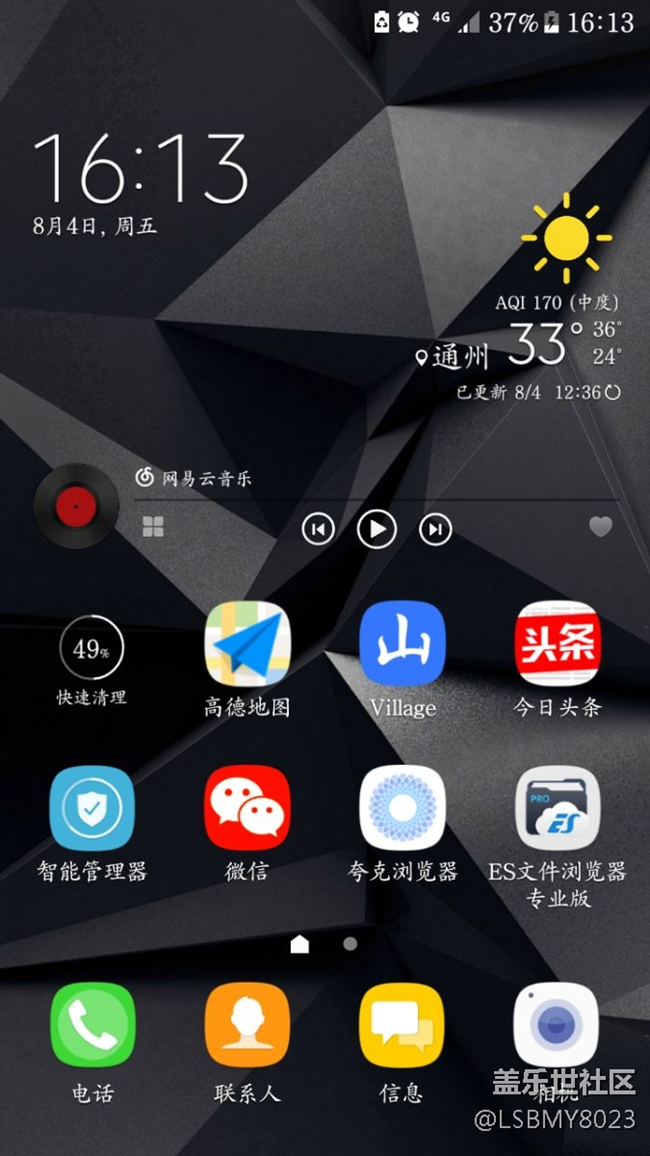650x1156 pixels.
Task: Launch the Village app
Action: point(402,644)
